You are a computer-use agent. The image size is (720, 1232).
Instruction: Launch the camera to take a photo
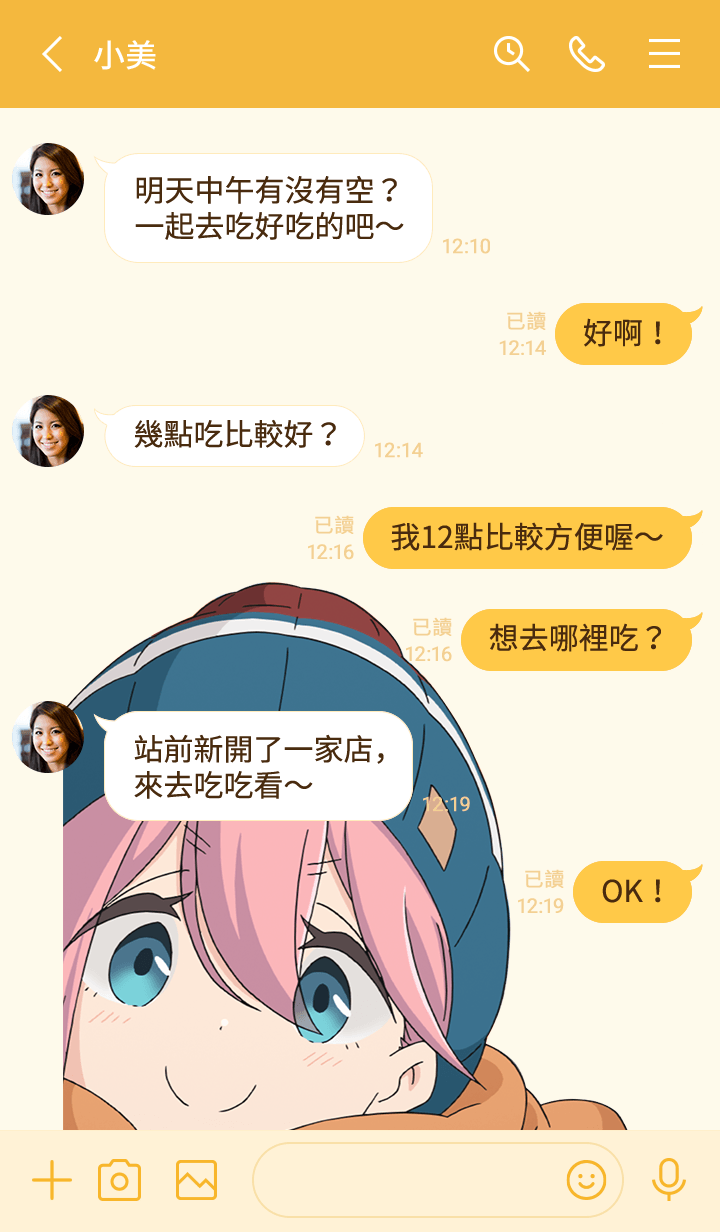(119, 1181)
